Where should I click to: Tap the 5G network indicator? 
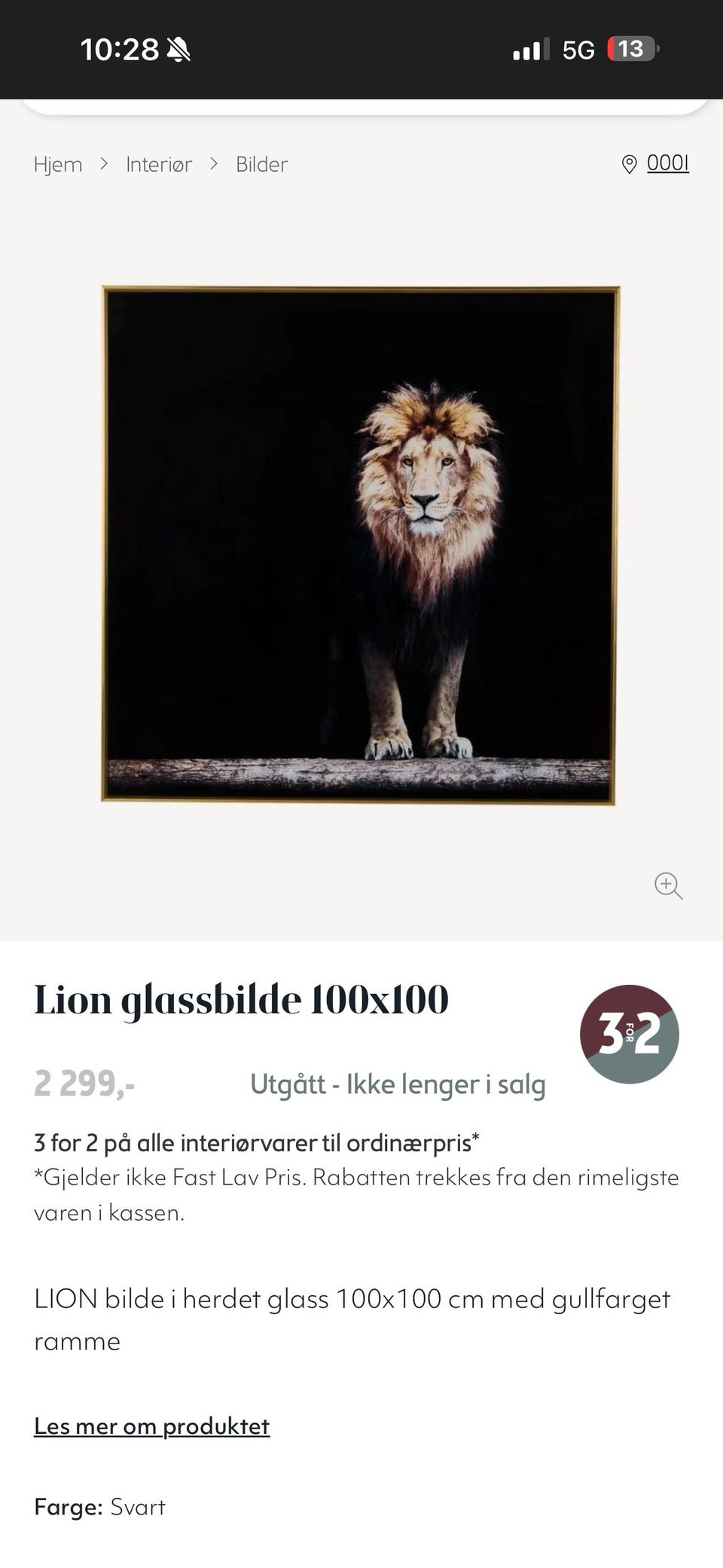tap(577, 48)
